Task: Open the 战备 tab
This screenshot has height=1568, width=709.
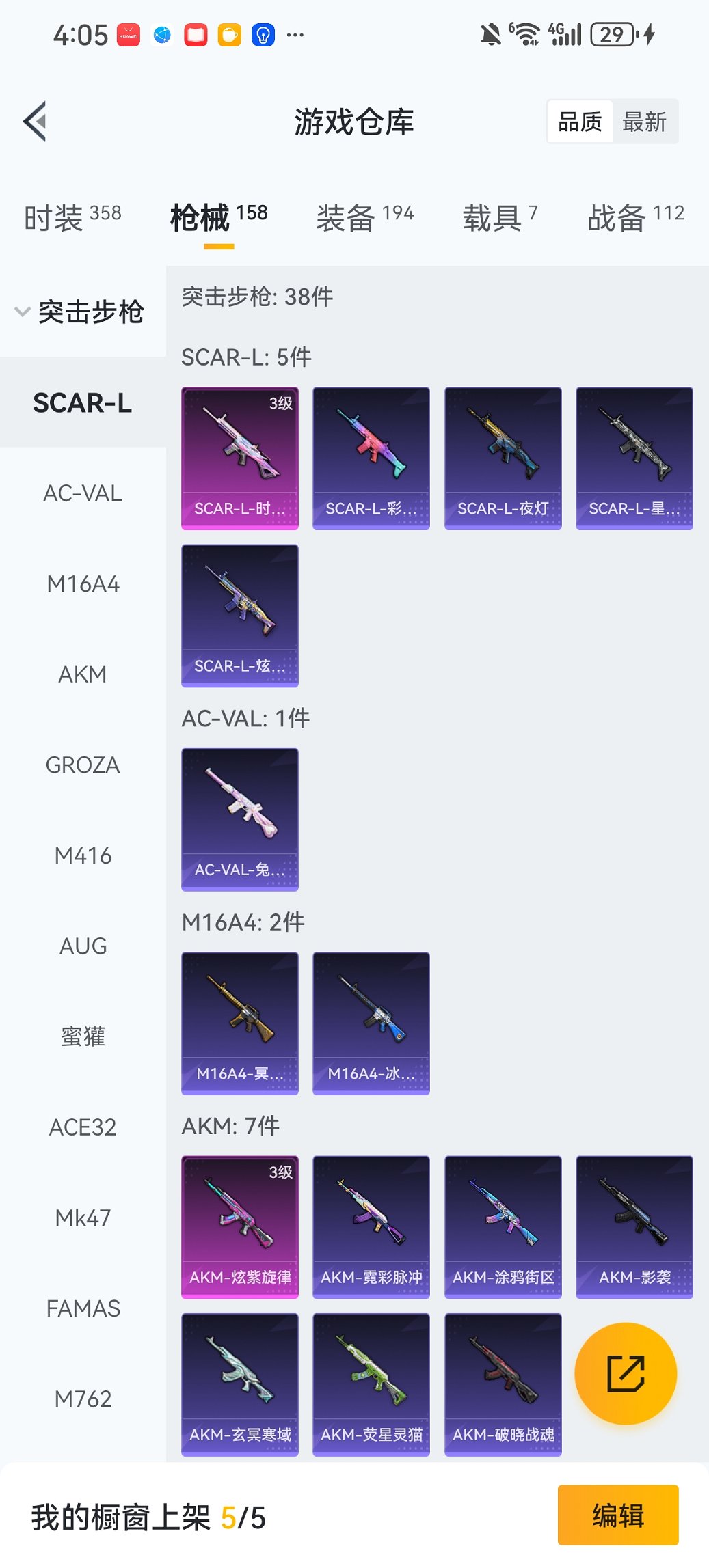Action: tap(635, 217)
